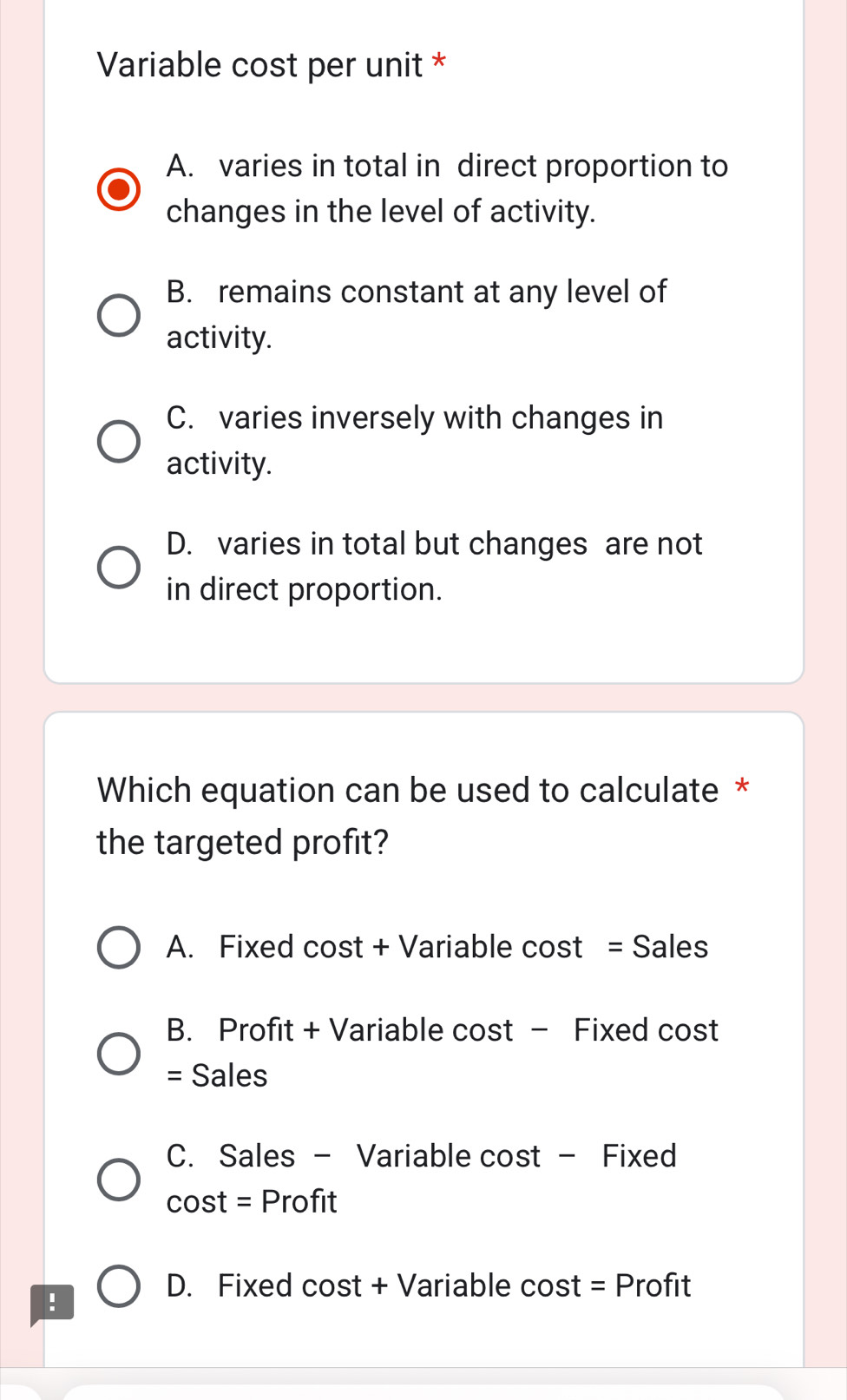Select C Sales − Variable cost − Fixed cost
Screen dimensions: 847x1400
coord(119,1180)
